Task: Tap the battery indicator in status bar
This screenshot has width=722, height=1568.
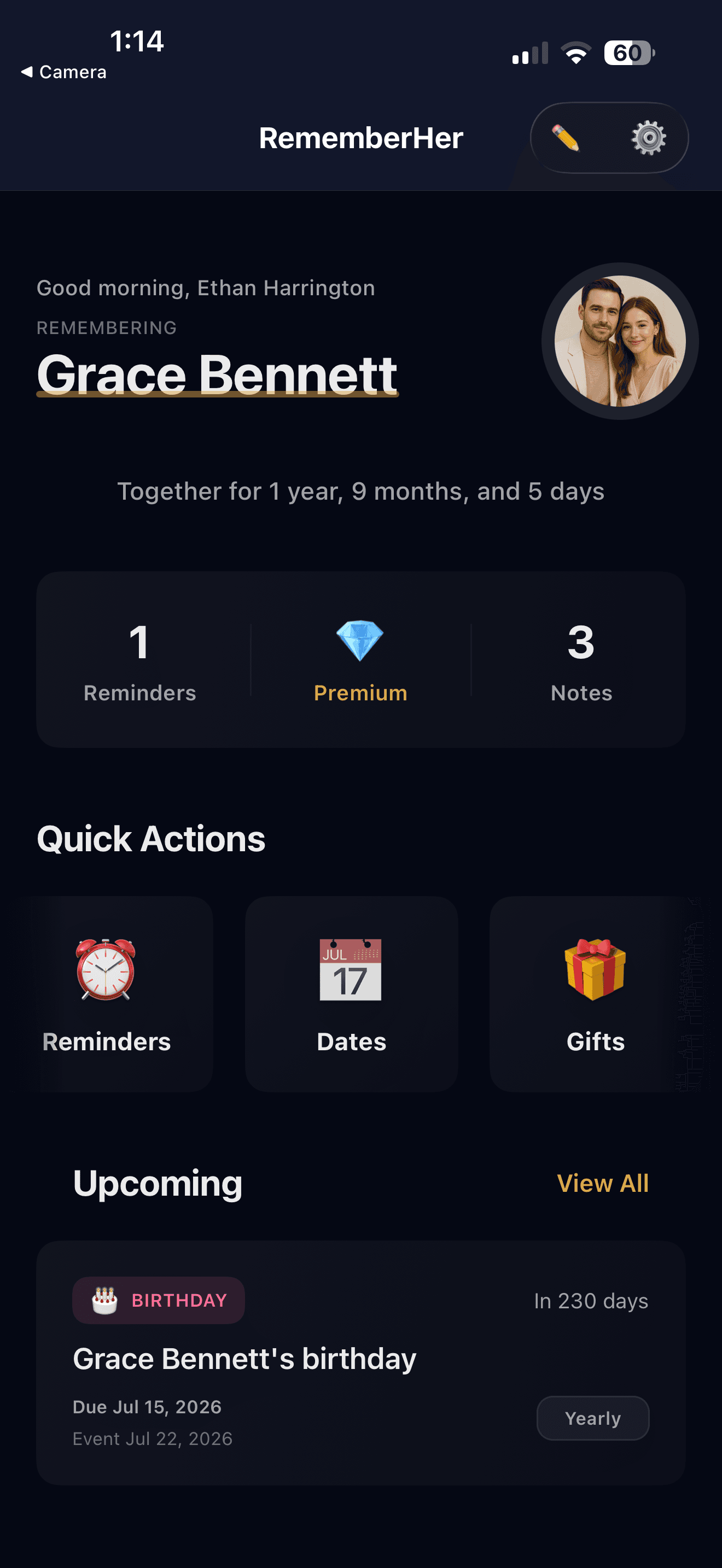Action: (x=628, y=53)
